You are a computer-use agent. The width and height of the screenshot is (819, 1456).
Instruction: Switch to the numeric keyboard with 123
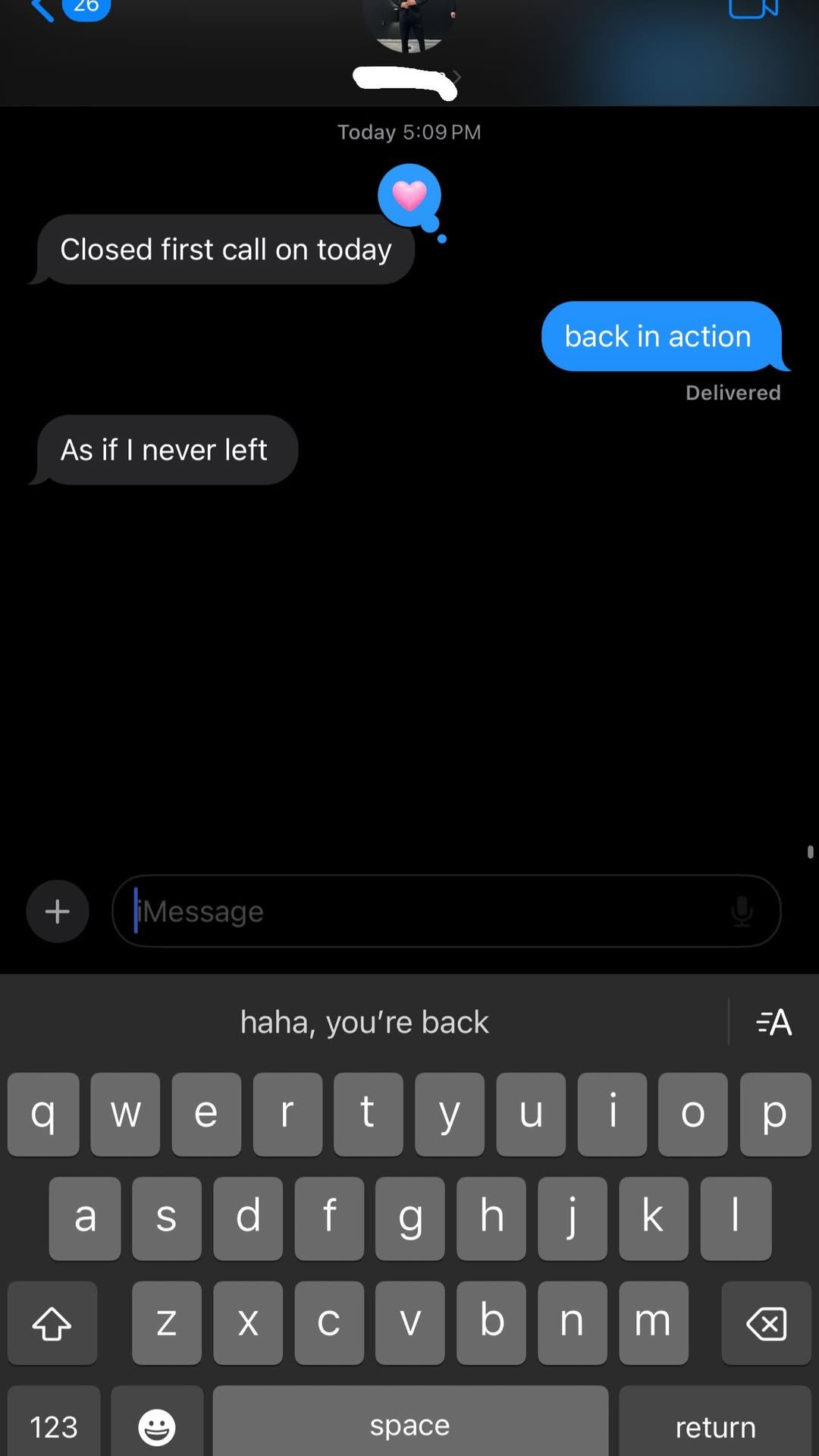coord(53,1425)
